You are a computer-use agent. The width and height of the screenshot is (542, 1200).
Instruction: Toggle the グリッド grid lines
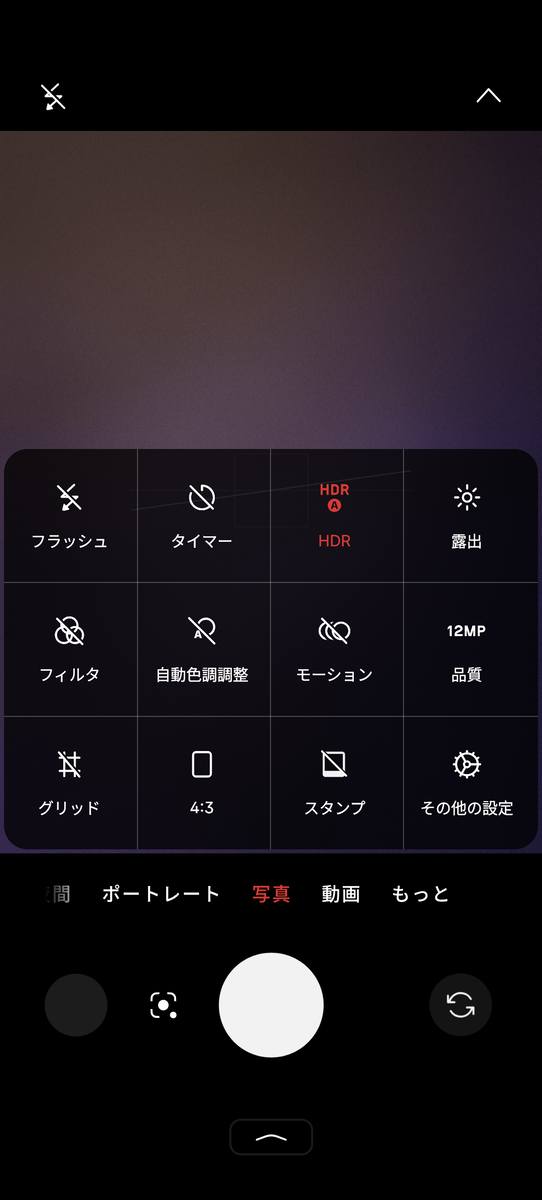[70, 783]
